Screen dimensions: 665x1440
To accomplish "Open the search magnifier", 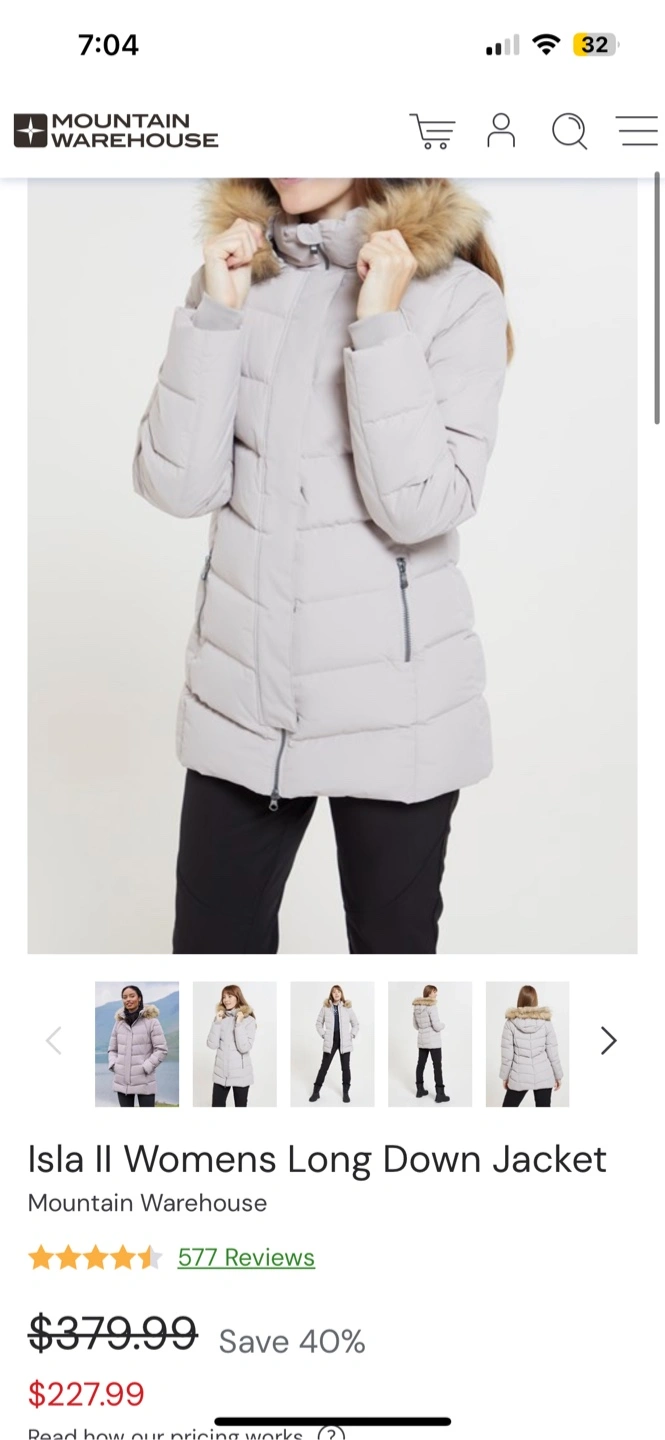I will click(569, 131).
